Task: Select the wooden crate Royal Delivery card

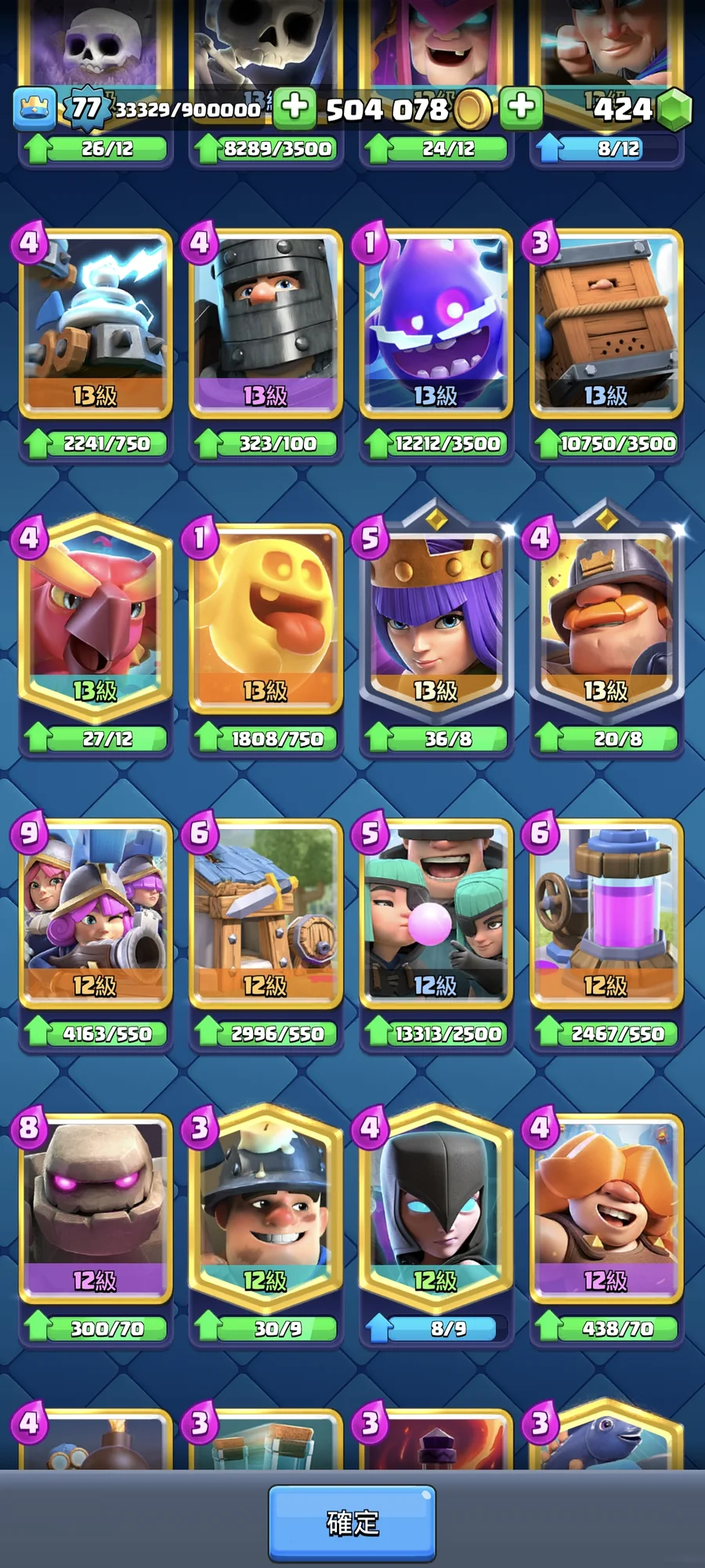Action: click(606, 323)
